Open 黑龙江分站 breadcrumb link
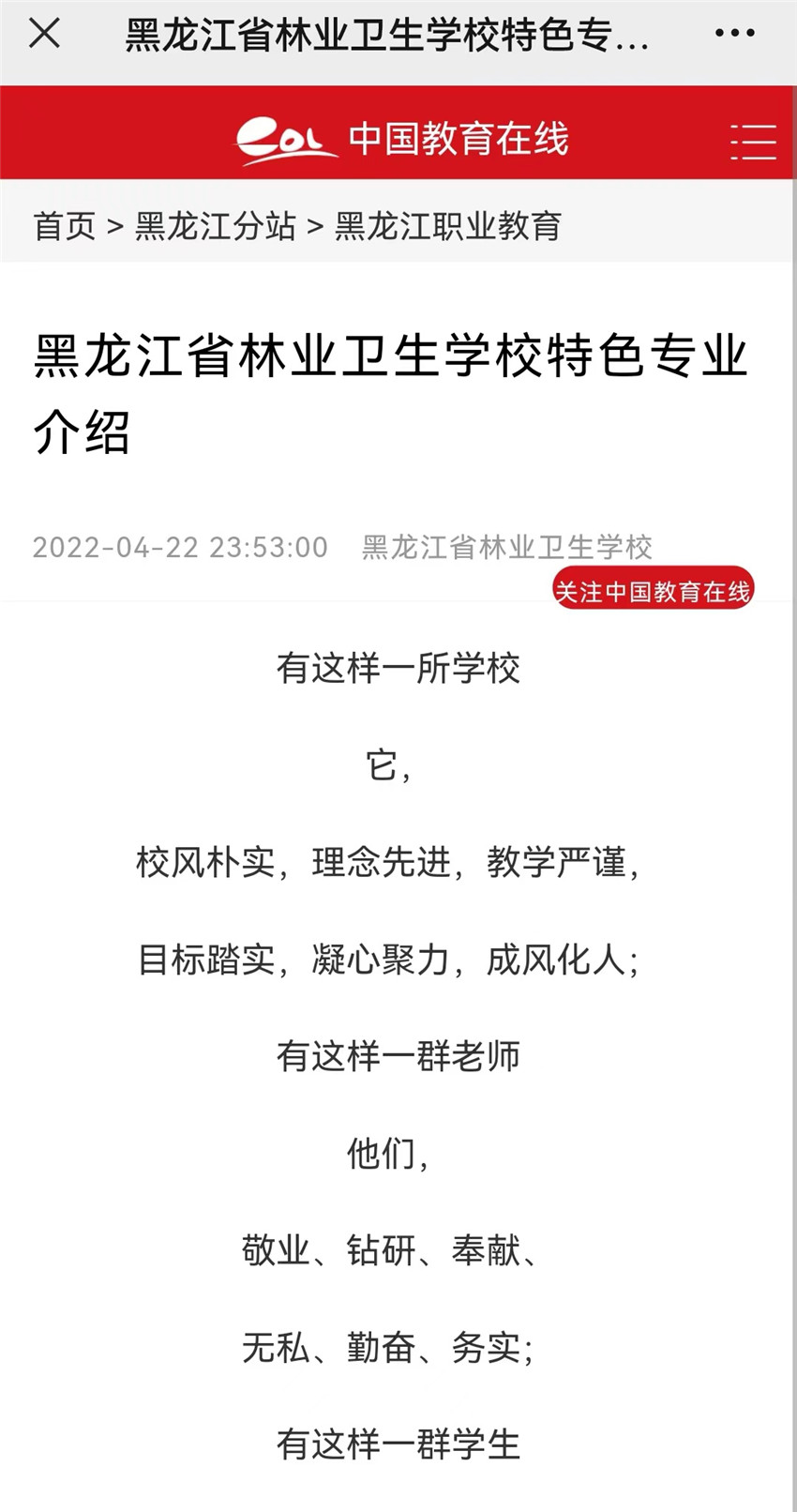 215,226
